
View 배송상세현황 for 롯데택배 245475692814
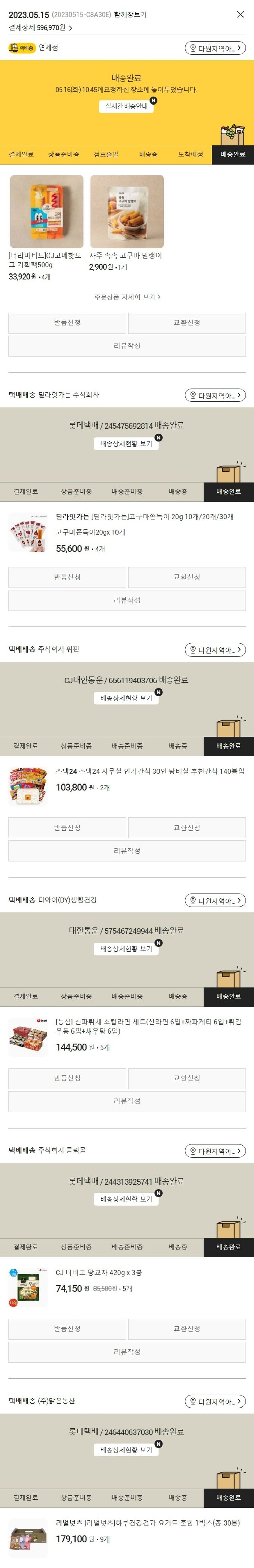(x=126, y=444)
